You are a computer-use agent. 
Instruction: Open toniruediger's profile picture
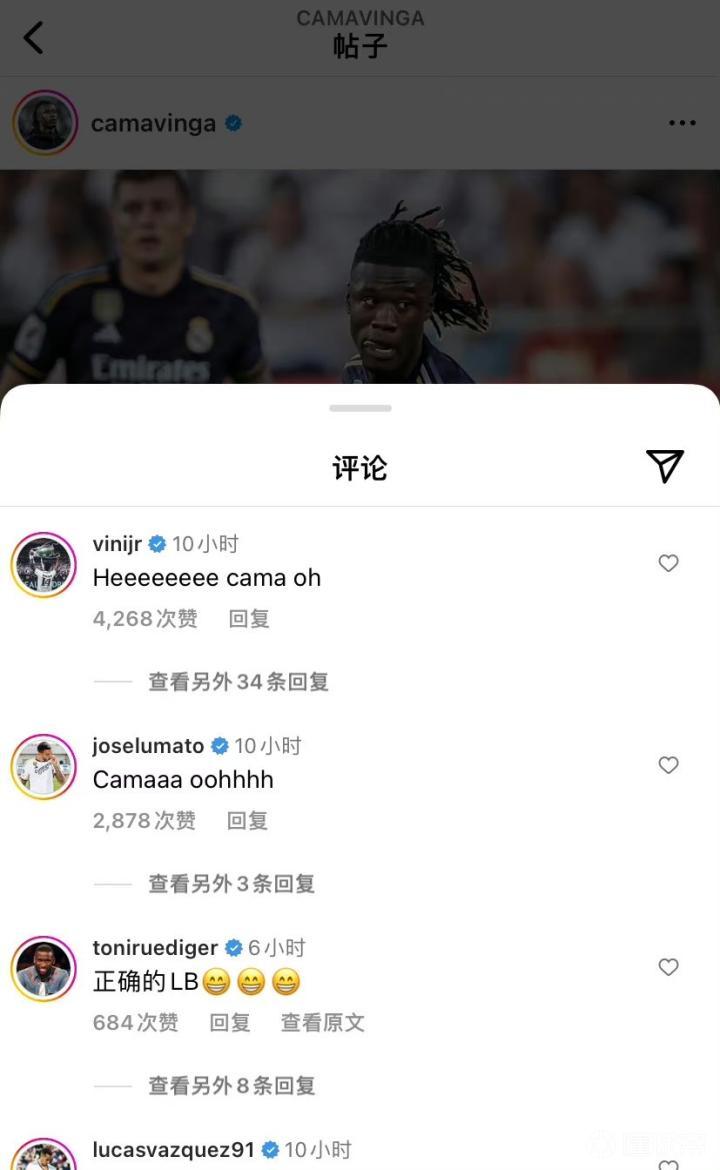(x=44, y=969)
